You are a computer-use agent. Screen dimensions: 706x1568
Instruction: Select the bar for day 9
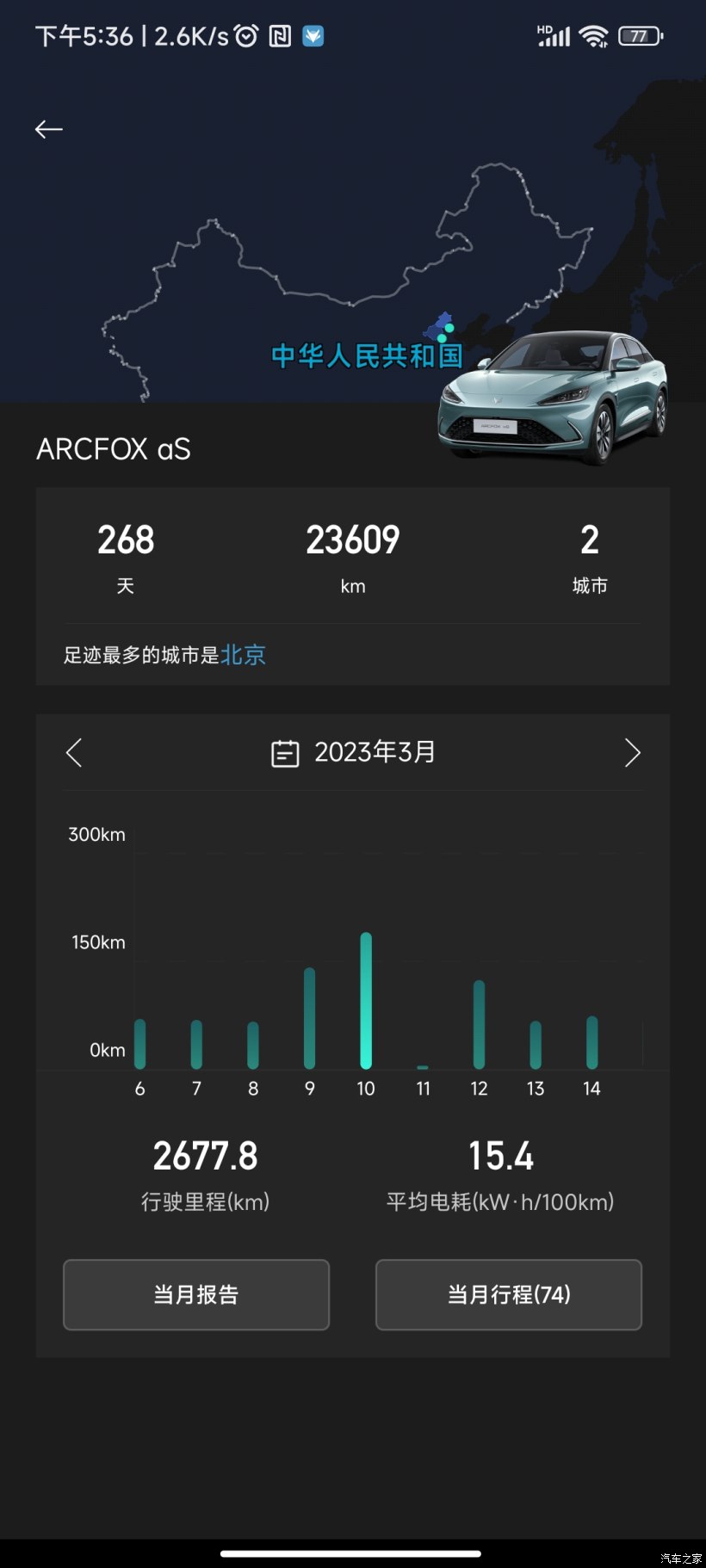point(310,1018)
